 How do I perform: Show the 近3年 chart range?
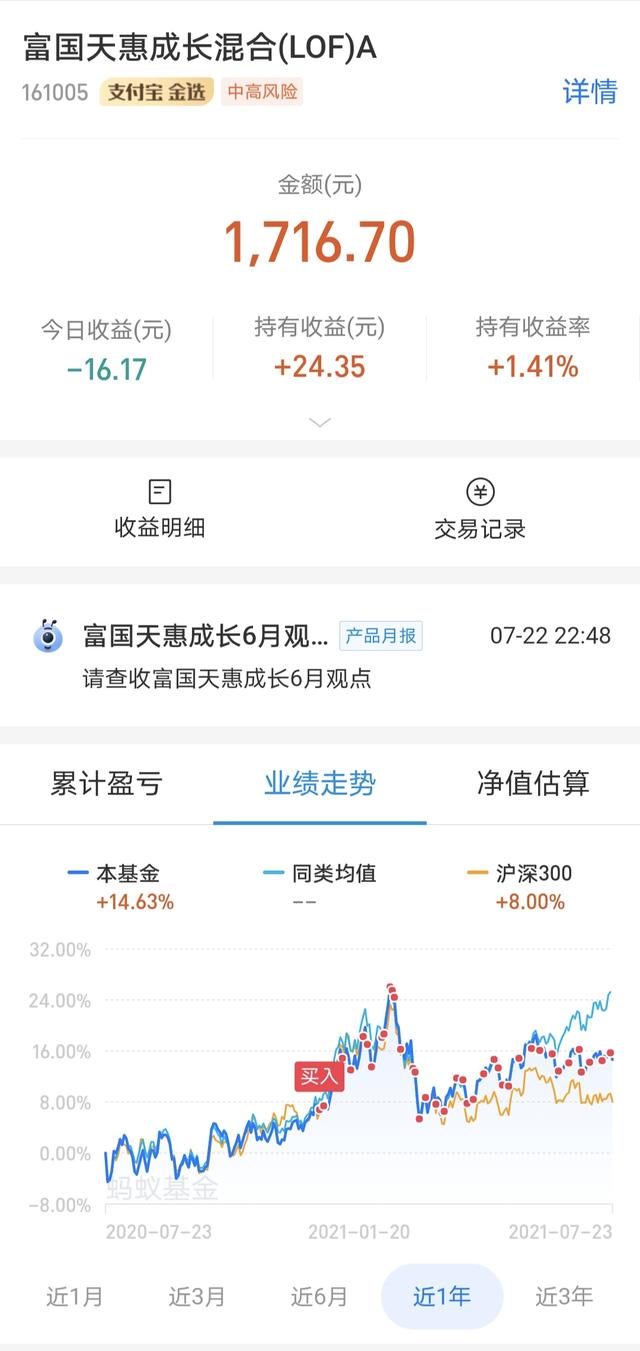(x=564, y=1296)
